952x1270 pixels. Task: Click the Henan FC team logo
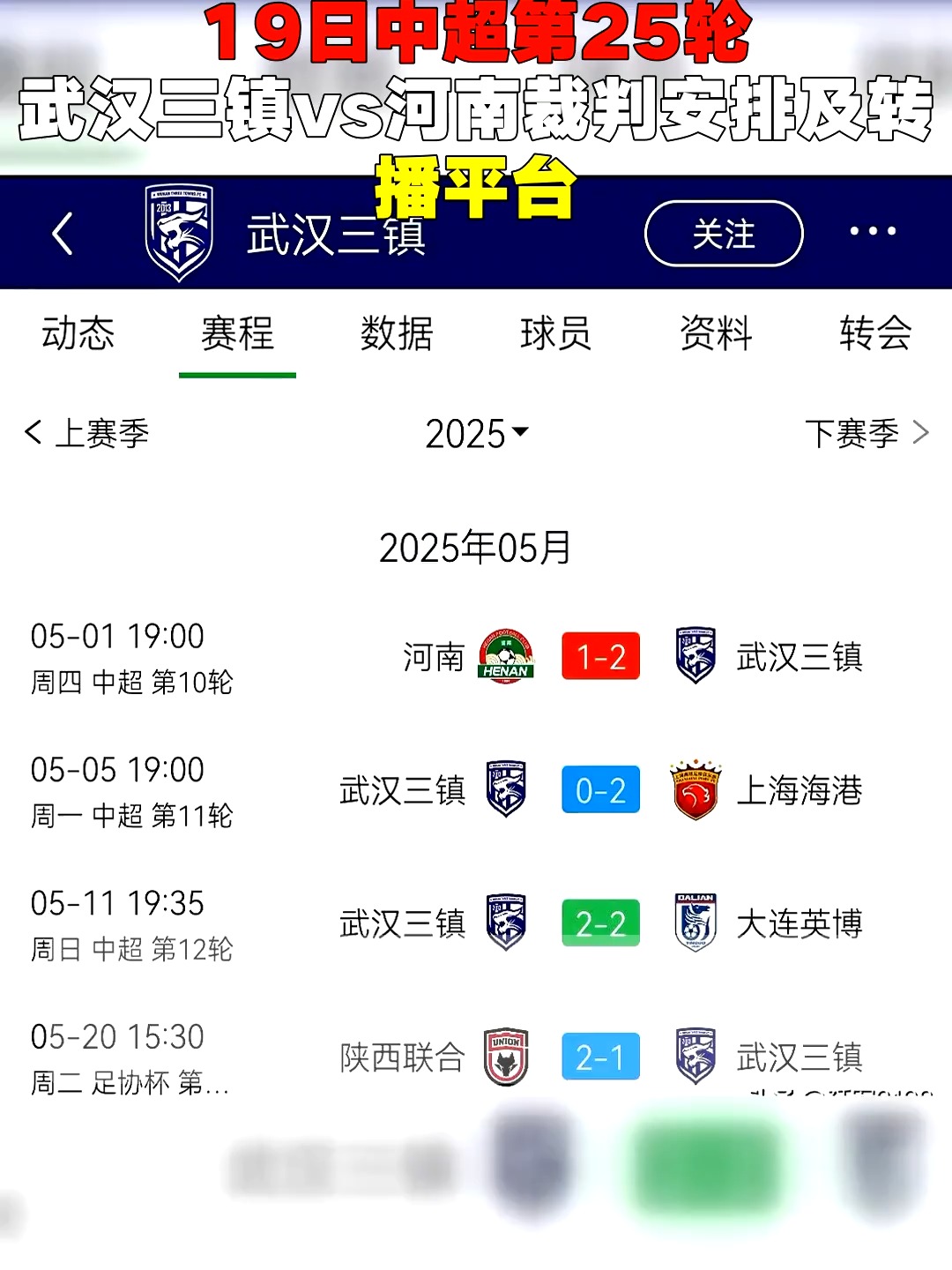pos(505,656)
